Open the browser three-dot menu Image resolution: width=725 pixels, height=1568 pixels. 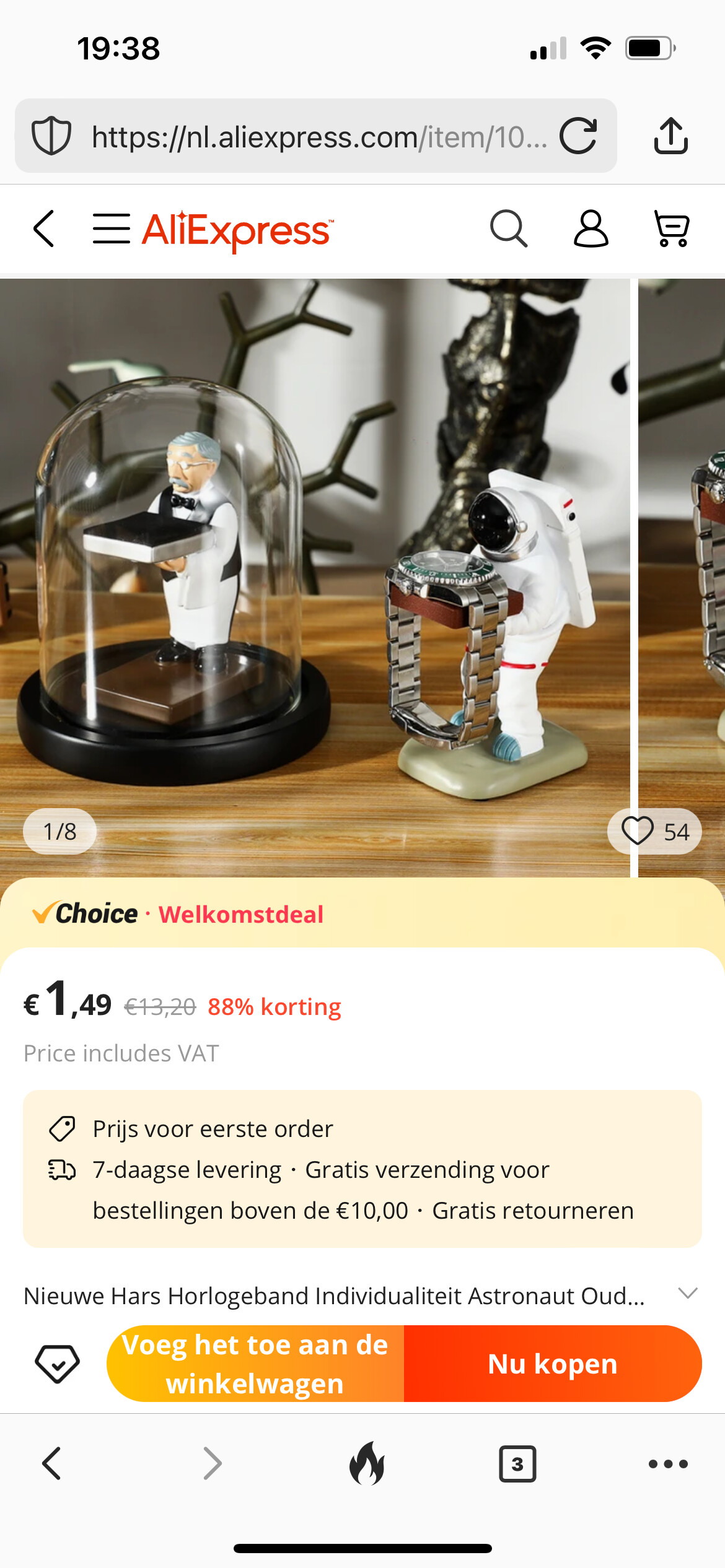pyautogui.click(x=668, y=1464)
